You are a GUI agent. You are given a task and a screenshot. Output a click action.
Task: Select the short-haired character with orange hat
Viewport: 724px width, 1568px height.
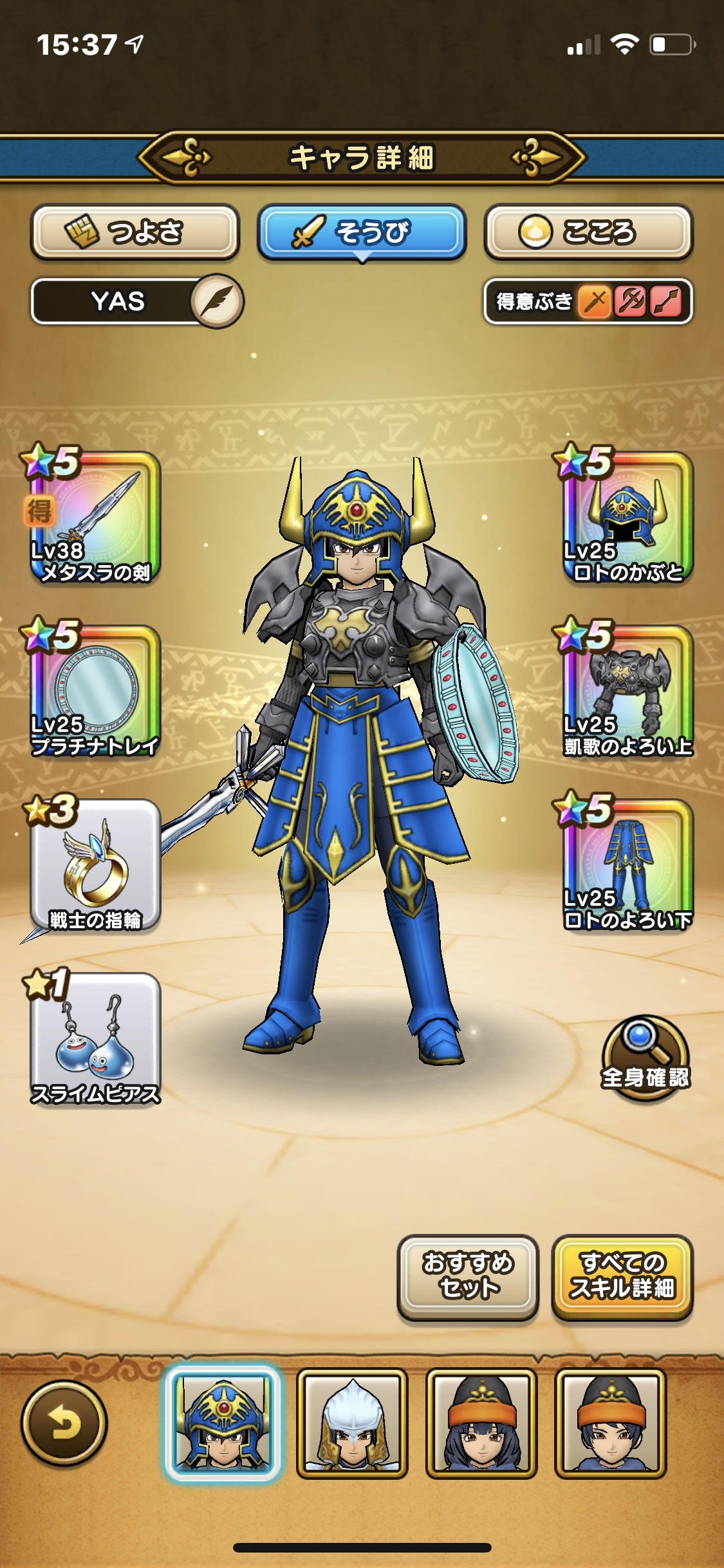[611, 1423]
